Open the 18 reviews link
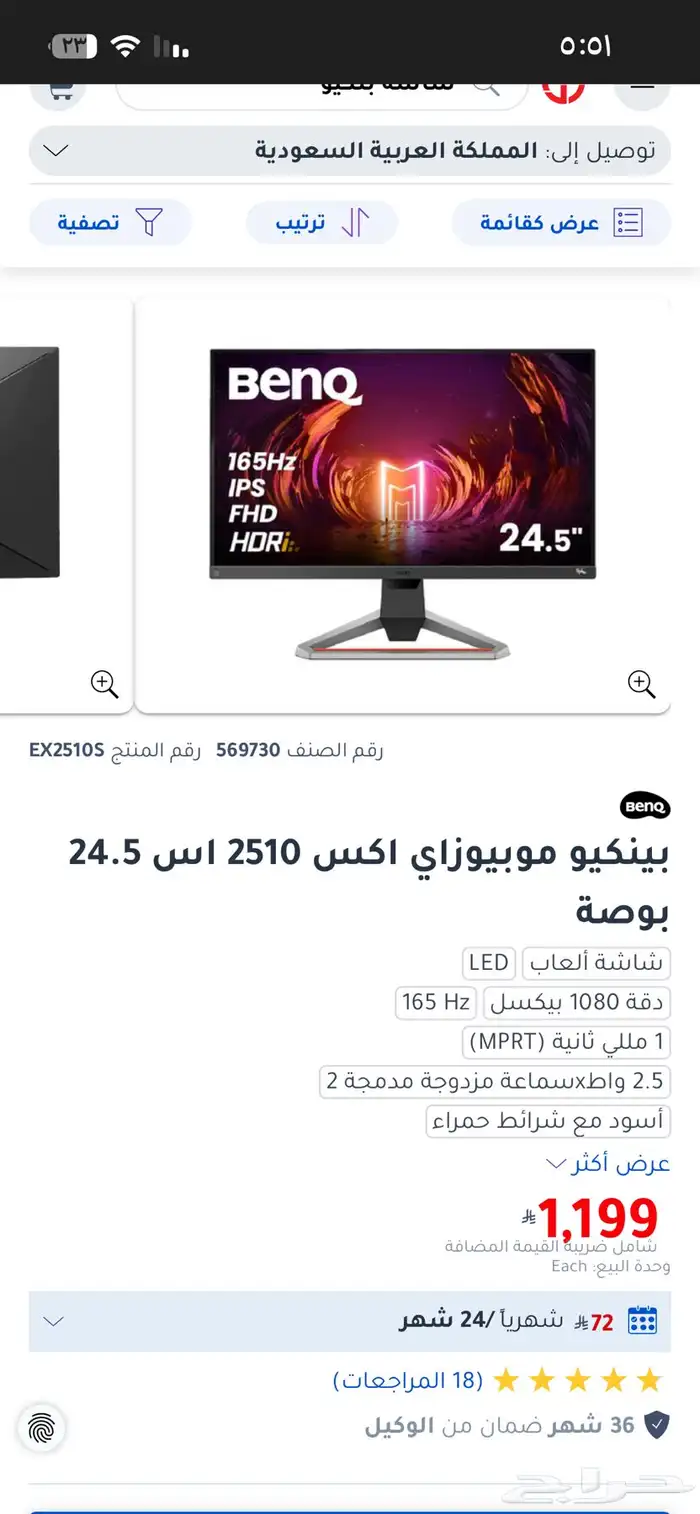 click(408, 1381)
